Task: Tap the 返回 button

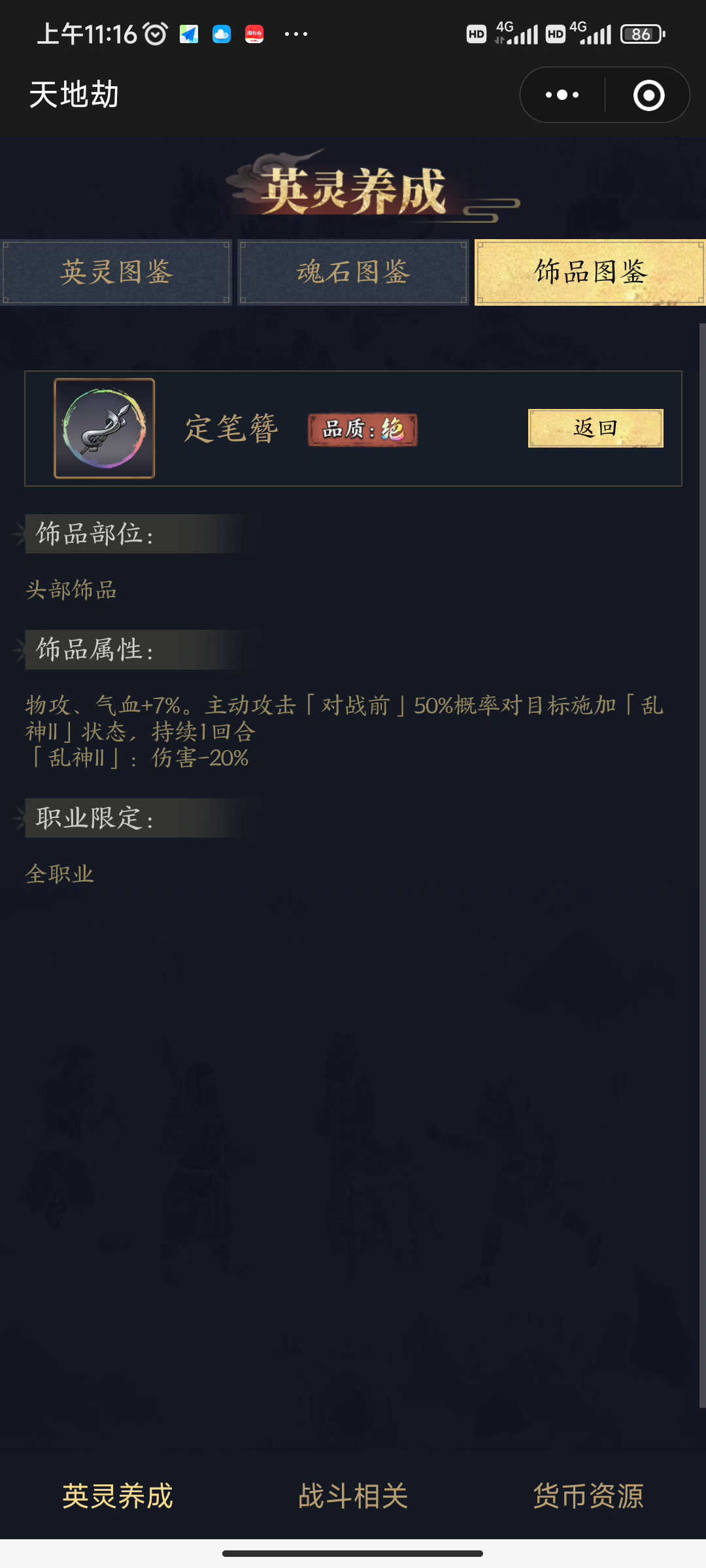Action: tap(596, 429)
